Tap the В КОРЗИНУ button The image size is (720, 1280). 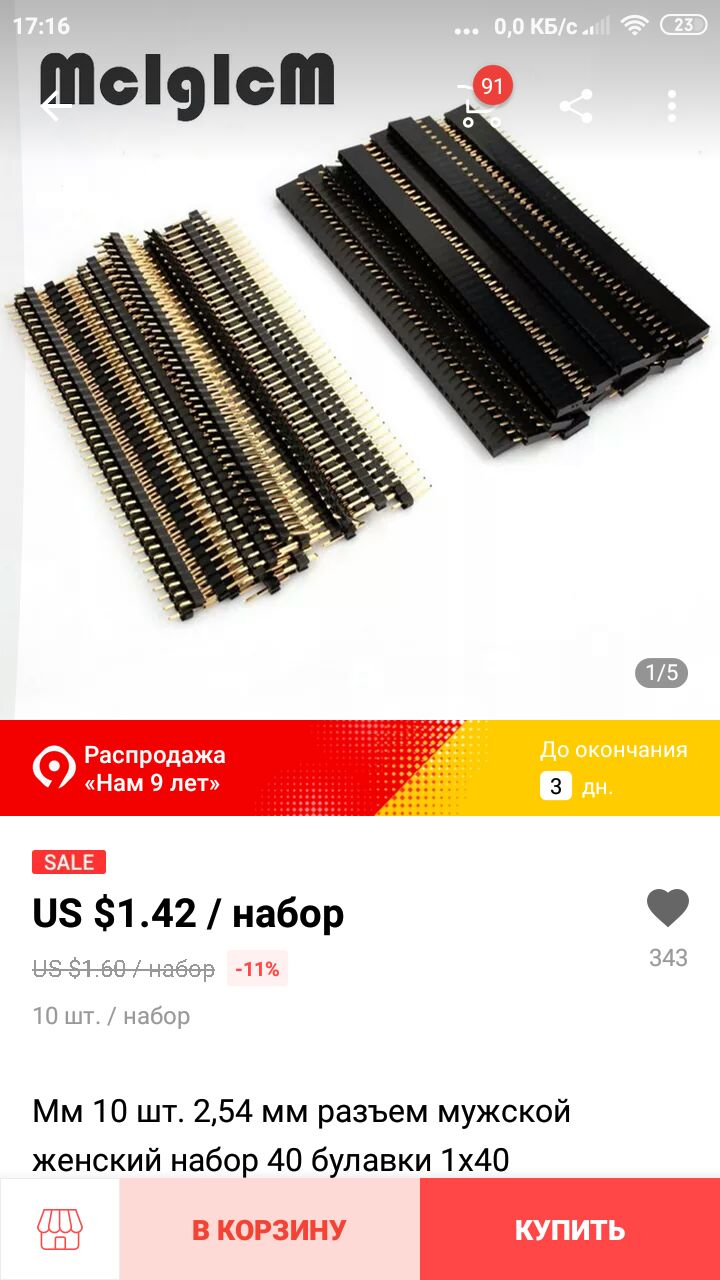click(270, 1229)
